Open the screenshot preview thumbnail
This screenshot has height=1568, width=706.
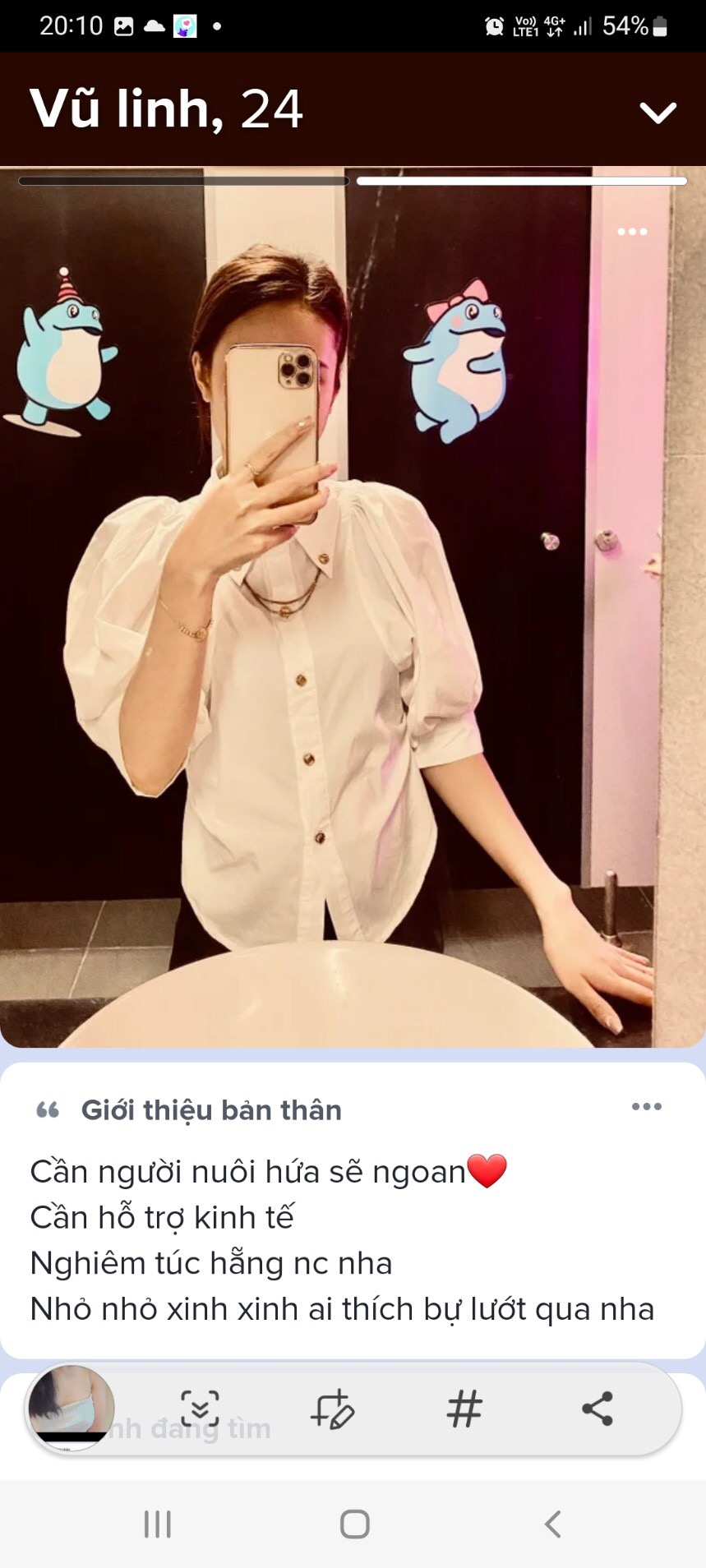point(72,1409)
